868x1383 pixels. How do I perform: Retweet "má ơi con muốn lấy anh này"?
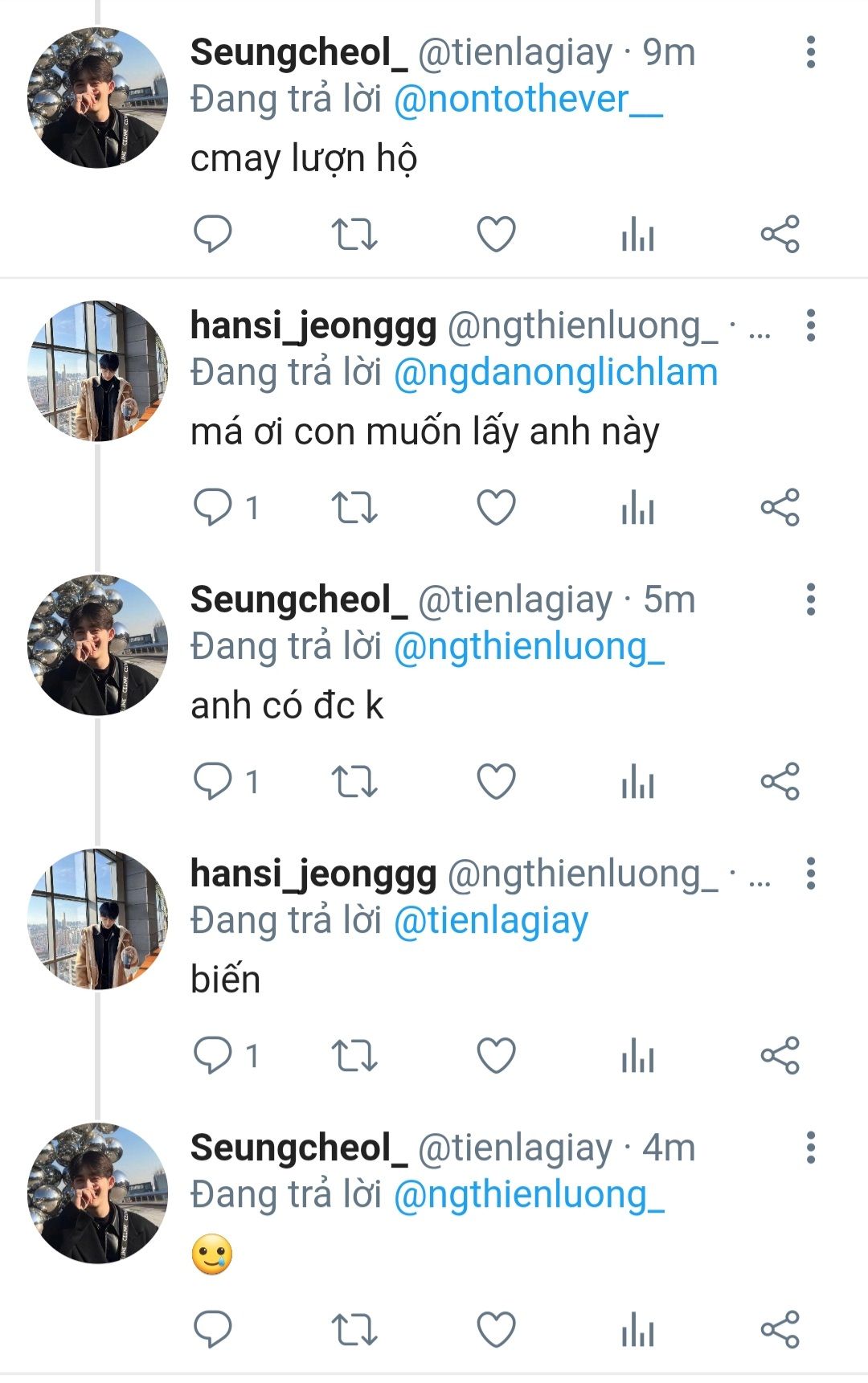pos(354,508)
